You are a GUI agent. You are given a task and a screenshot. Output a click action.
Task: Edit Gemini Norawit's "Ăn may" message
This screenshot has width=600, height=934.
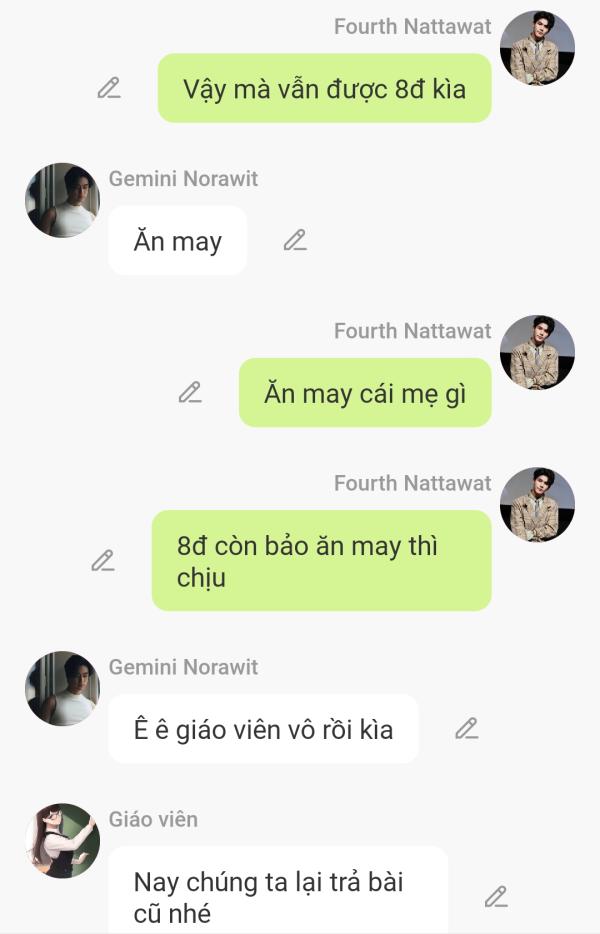click(x=294, y=240)
